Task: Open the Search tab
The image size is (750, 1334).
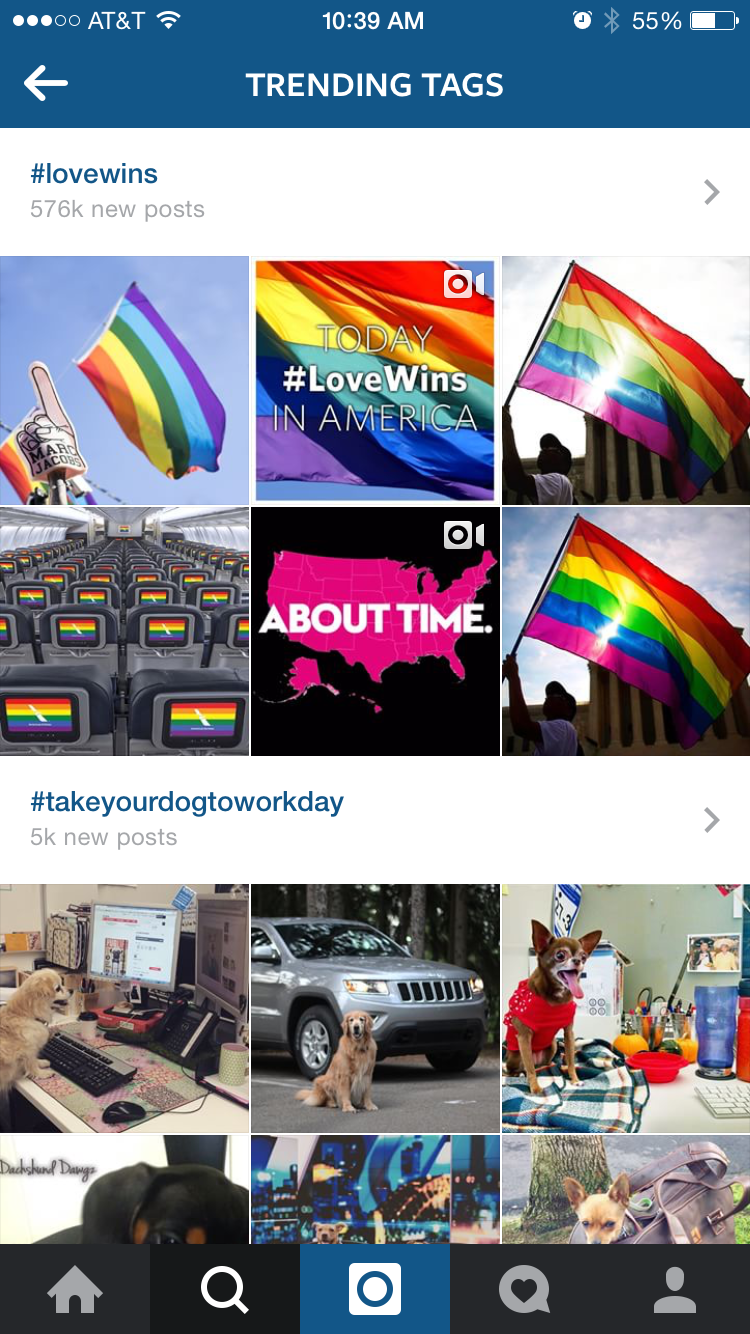Action: coord(225,1289)
